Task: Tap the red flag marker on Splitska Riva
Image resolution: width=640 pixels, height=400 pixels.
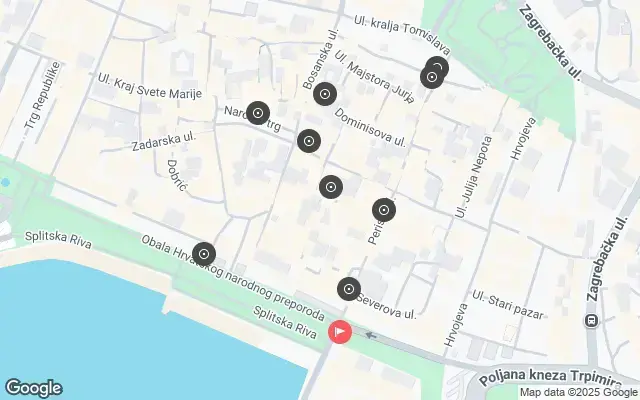Action: click(x=340, y=332)
